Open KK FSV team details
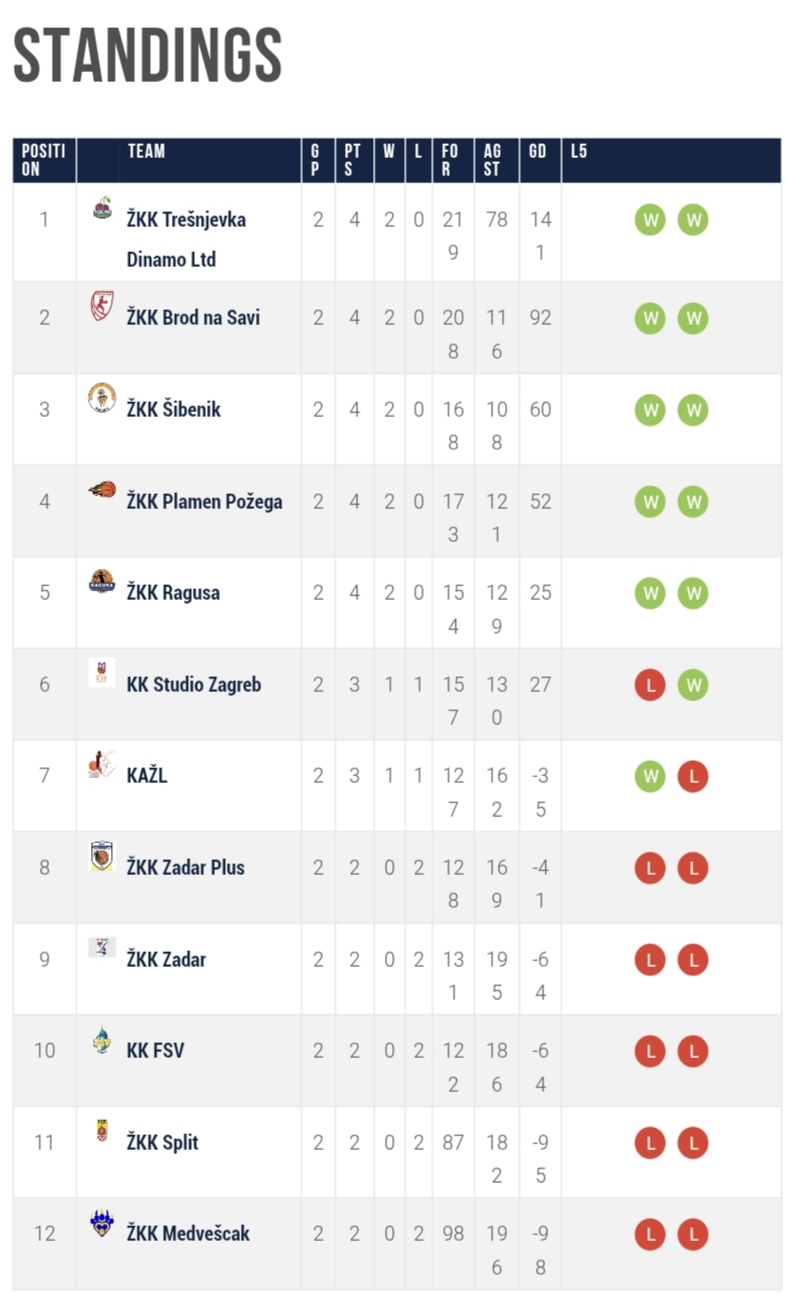This screenshot has width=785, height=1307. (x=155, y=1051)
